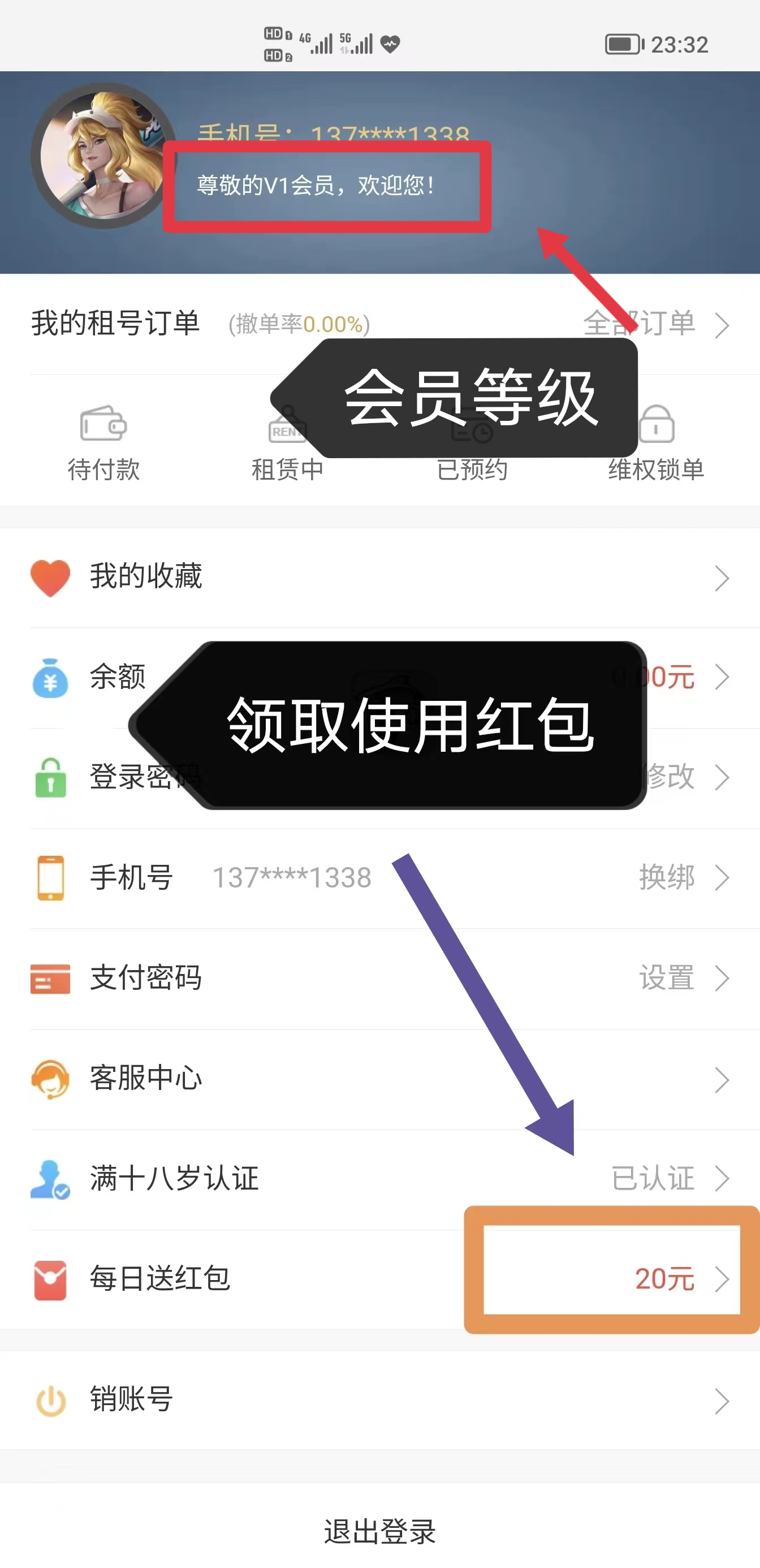Open 待付款 pending payment orders
This screenshot has height=1568, width=760.
[103, 442]
